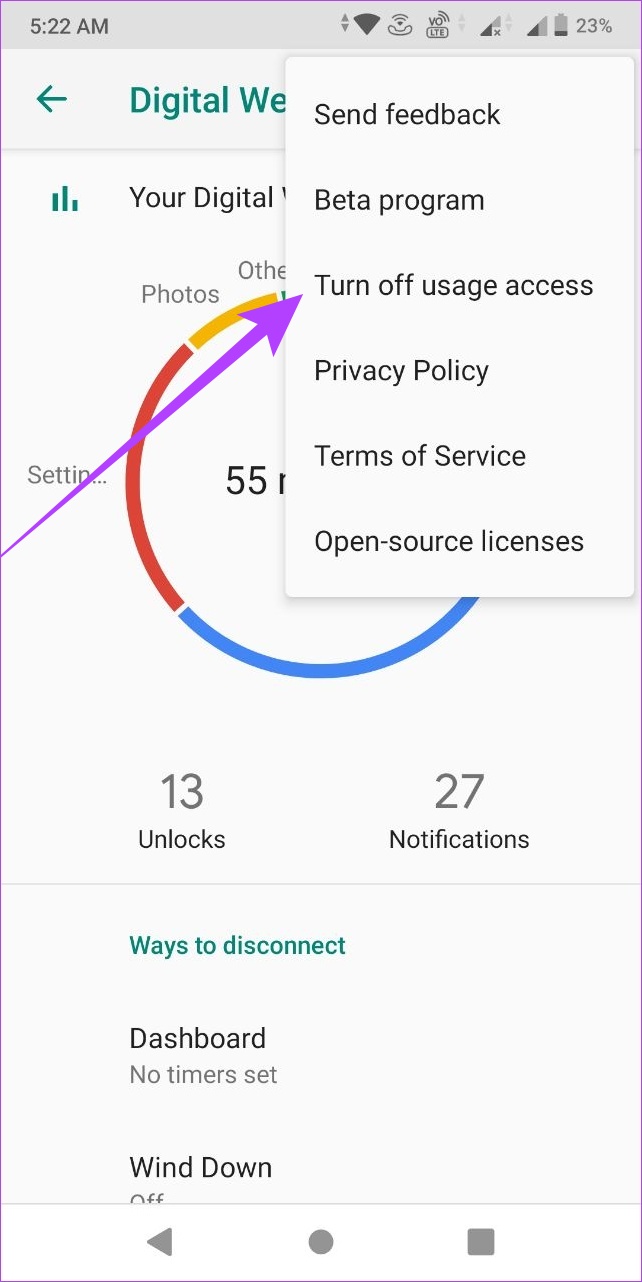Open the Dashboard row
The image size is (642, 1282).
pos(321,1055)
